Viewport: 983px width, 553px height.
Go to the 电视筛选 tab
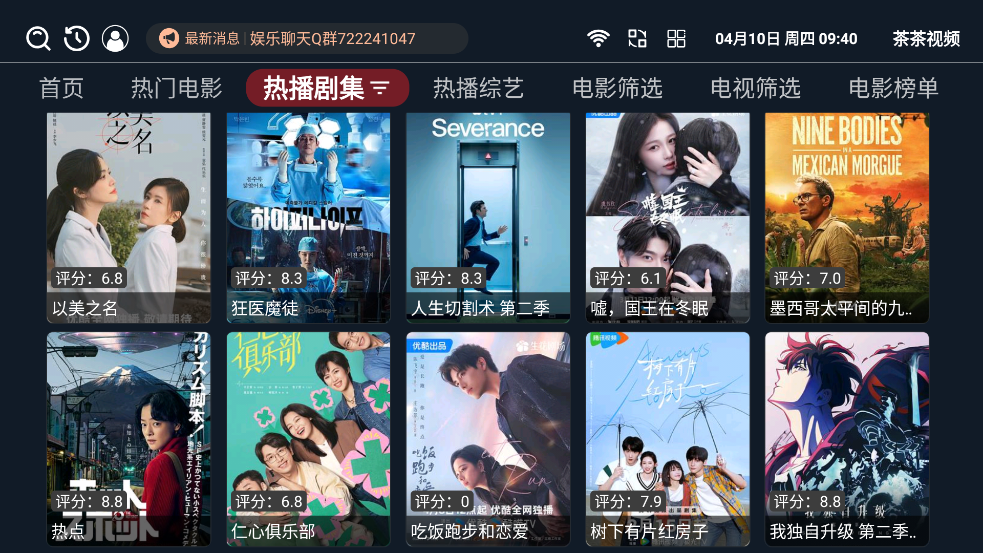(x=755, y=88)
